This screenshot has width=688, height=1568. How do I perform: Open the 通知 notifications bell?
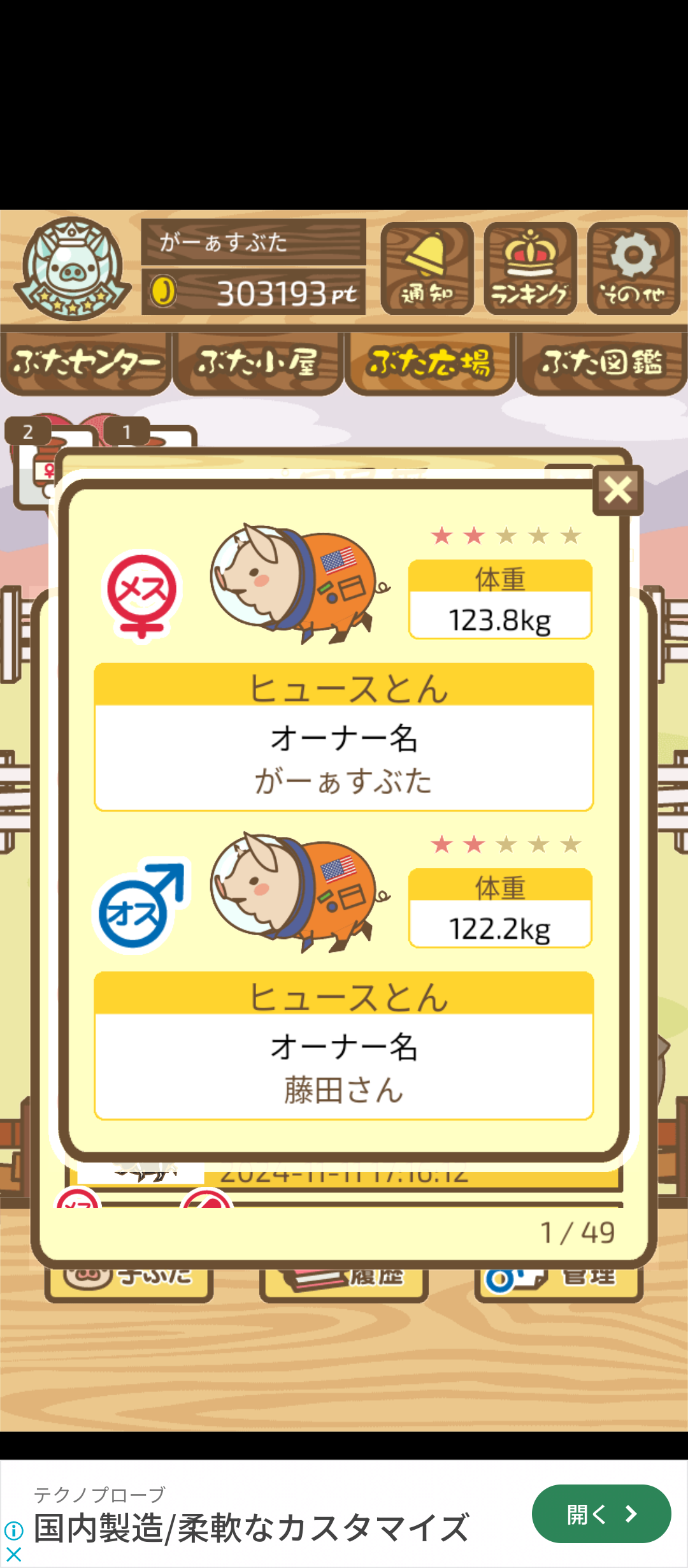click(x=427, y=268)
